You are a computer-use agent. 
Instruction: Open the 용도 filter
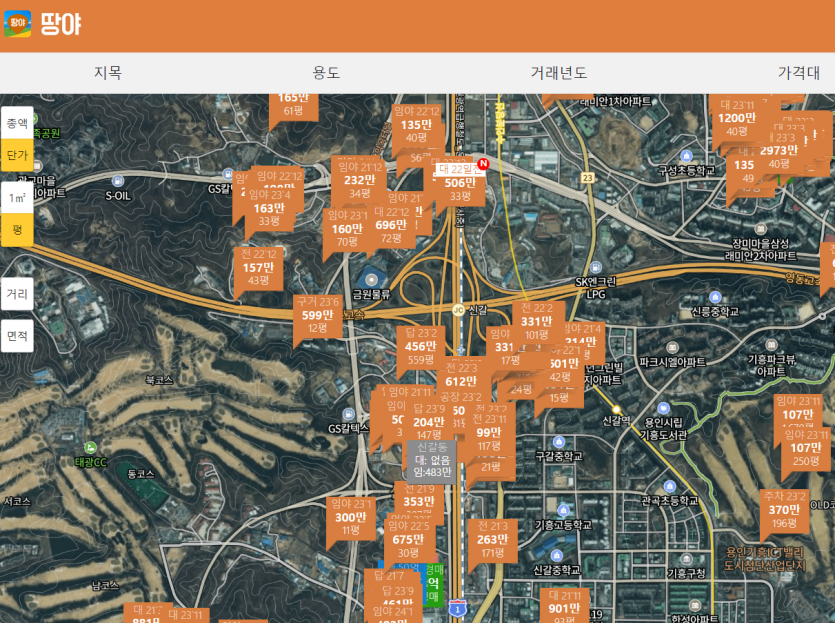[x=326, y=73]
